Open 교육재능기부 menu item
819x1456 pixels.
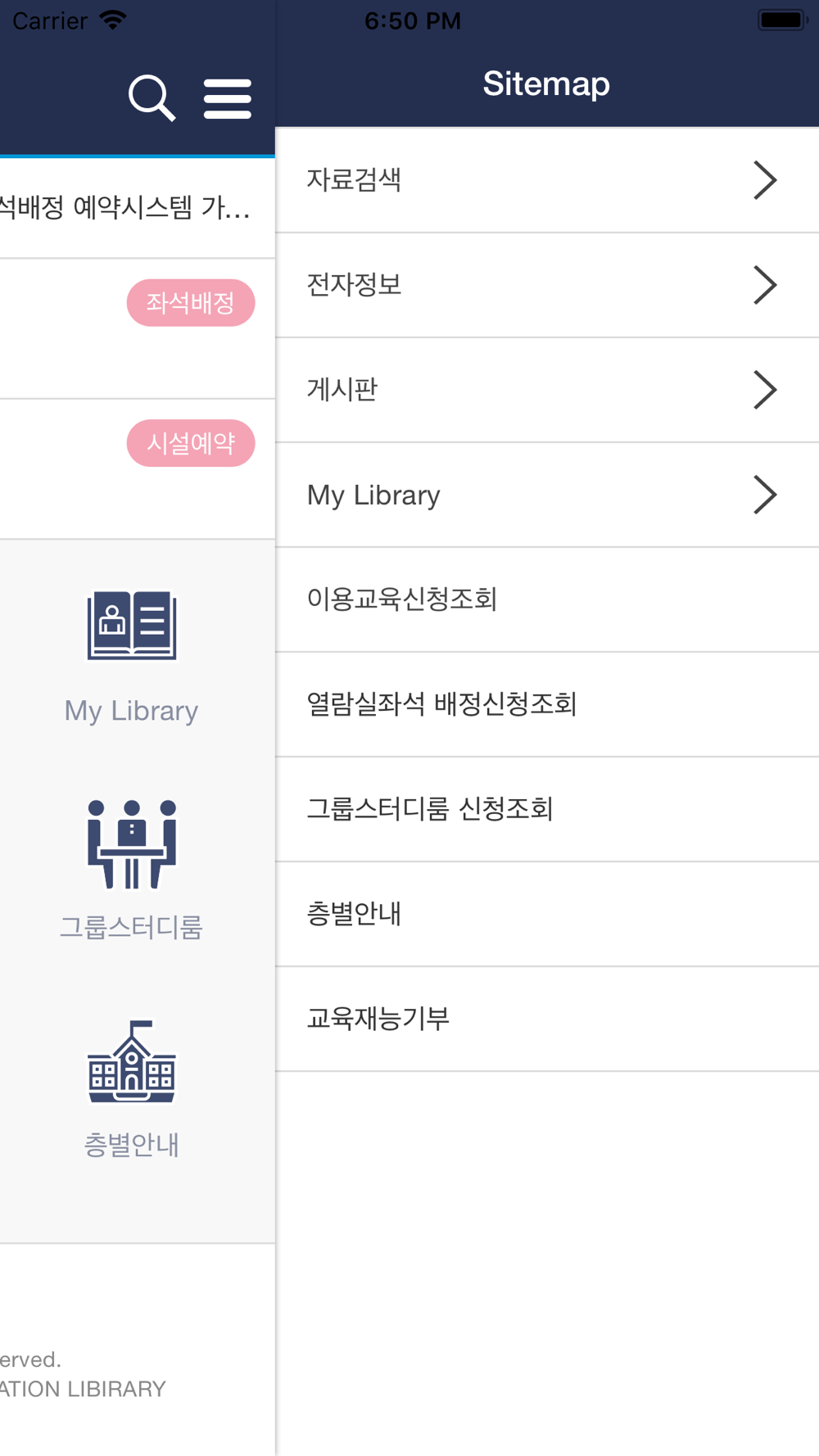(547, 1019)
